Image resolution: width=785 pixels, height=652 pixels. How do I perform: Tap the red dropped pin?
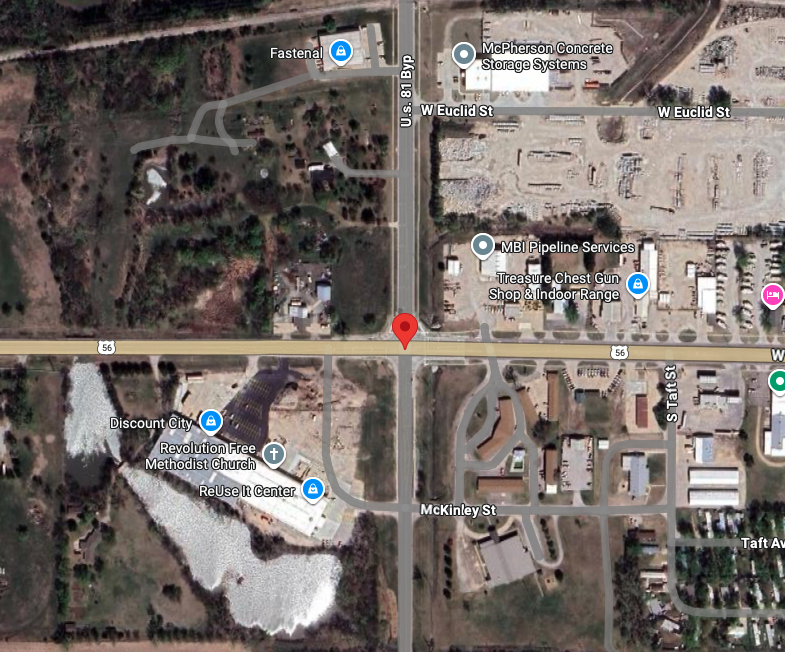click(x=404, y=329)
